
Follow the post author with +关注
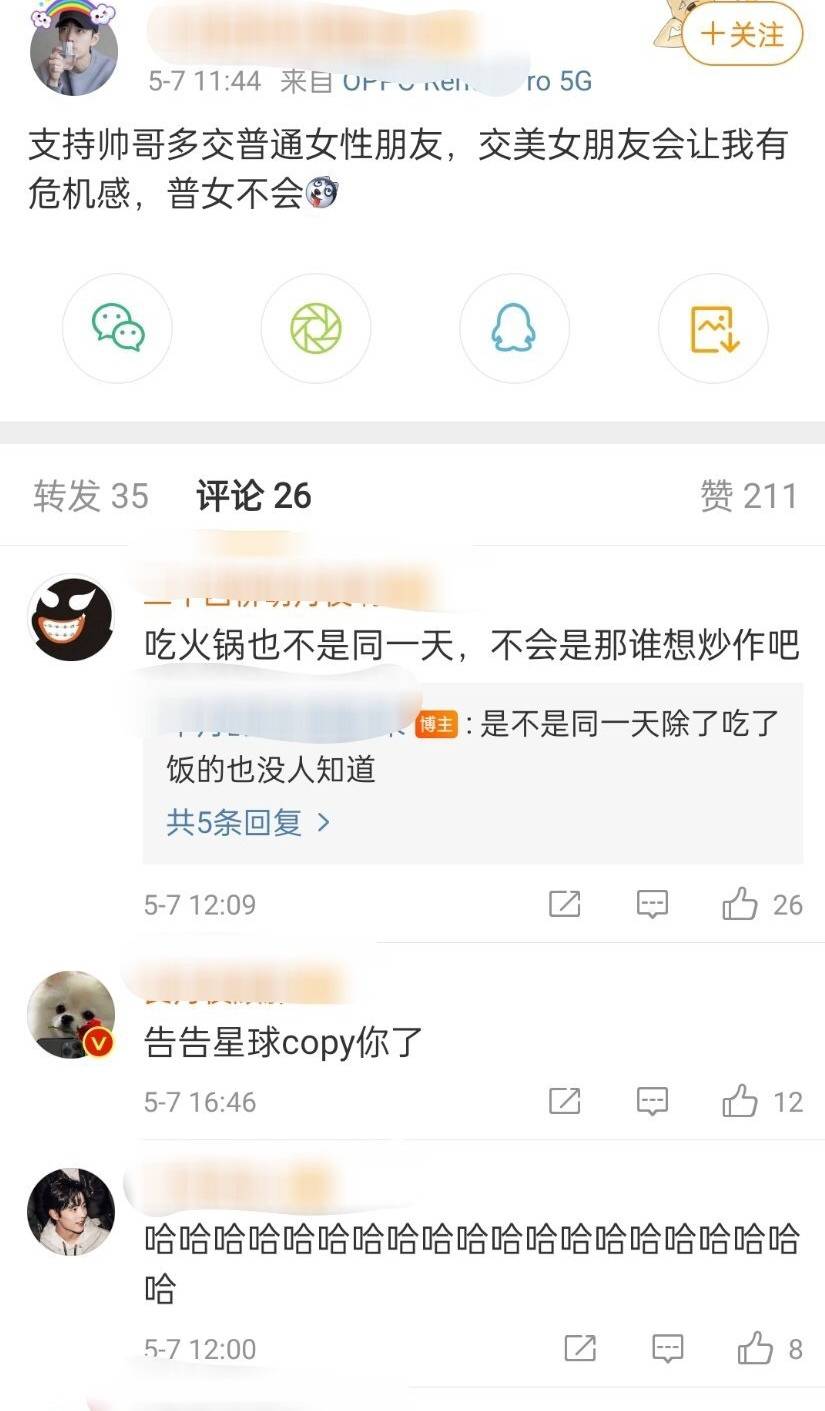(x=742, y=35)
